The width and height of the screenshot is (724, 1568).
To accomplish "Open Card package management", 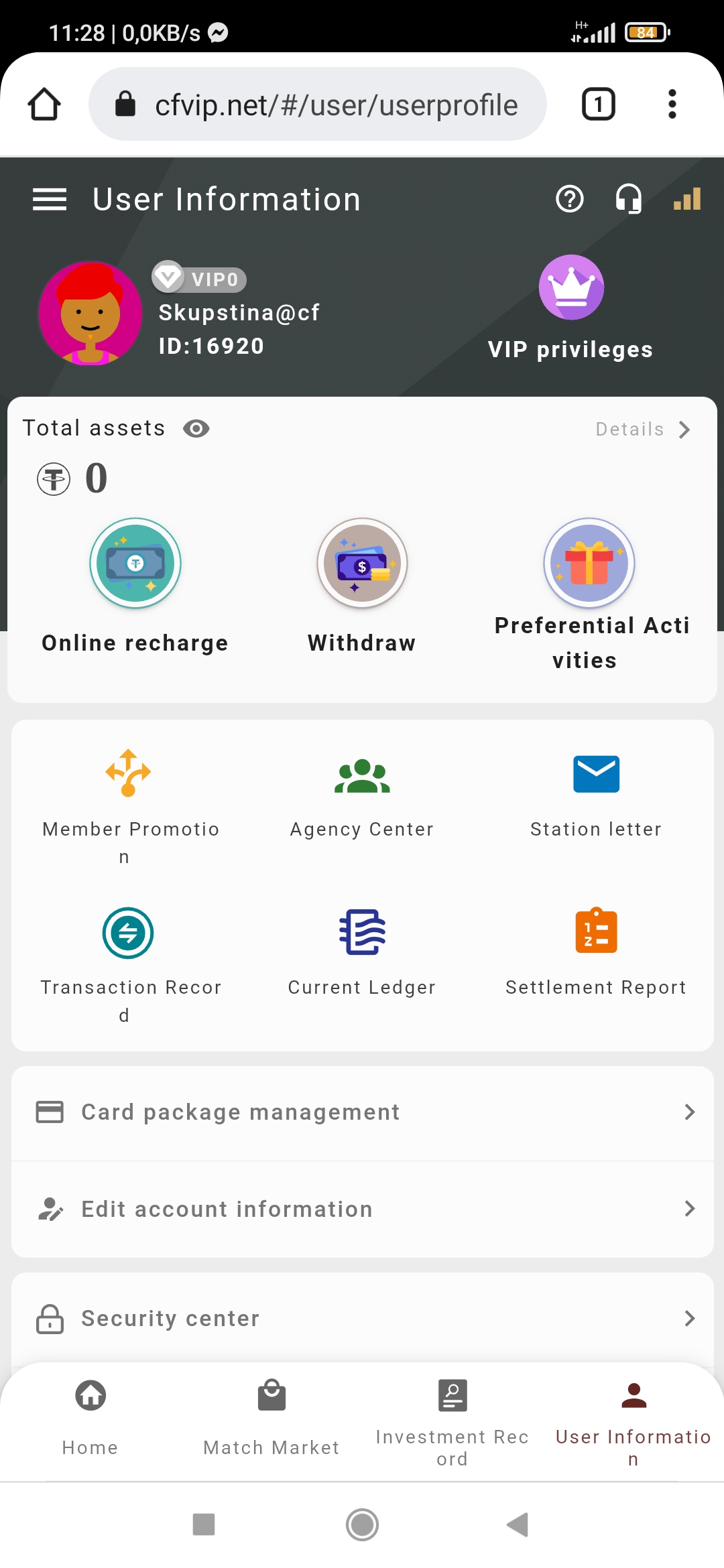I will (x=363, y=1112).
